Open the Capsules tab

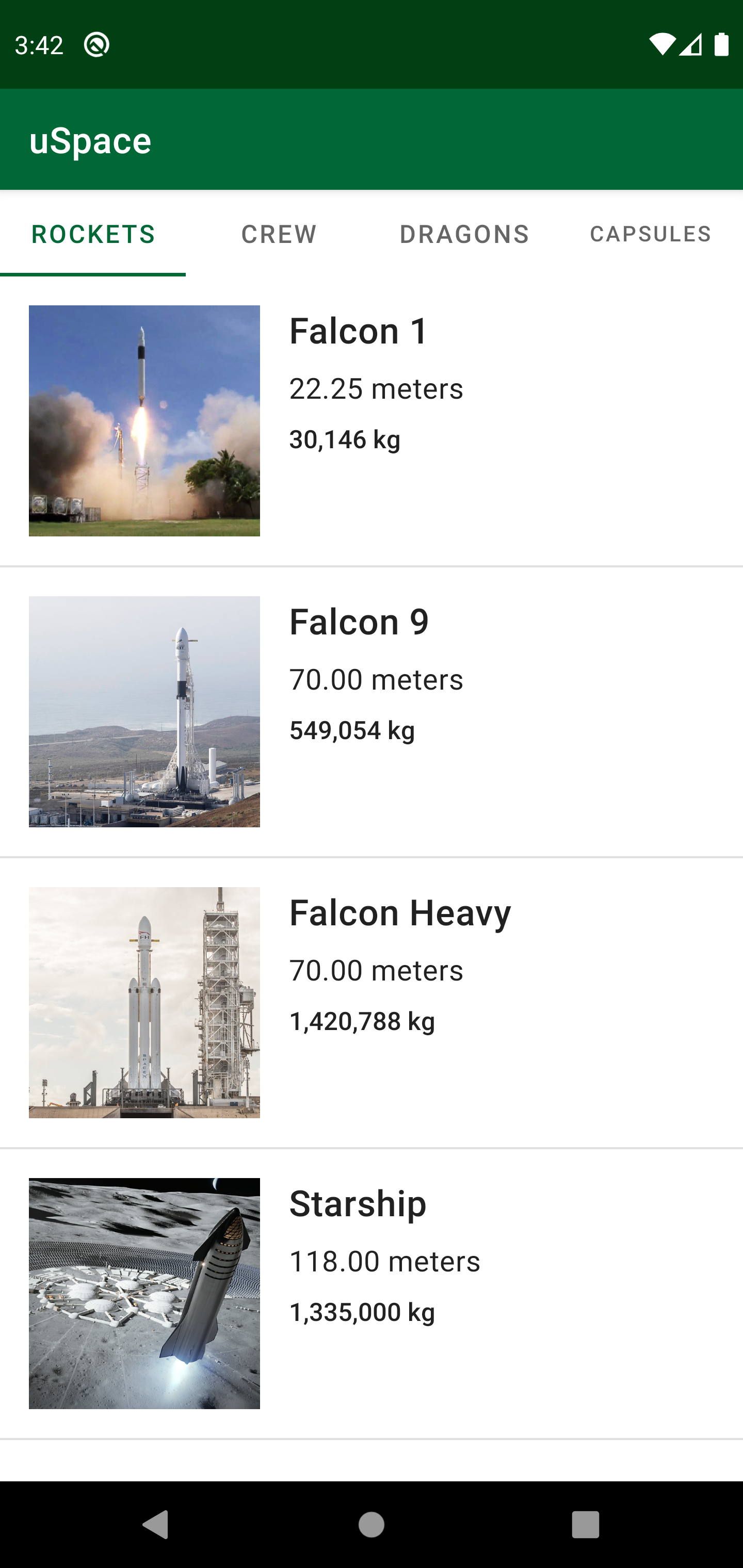pos(650,234)
